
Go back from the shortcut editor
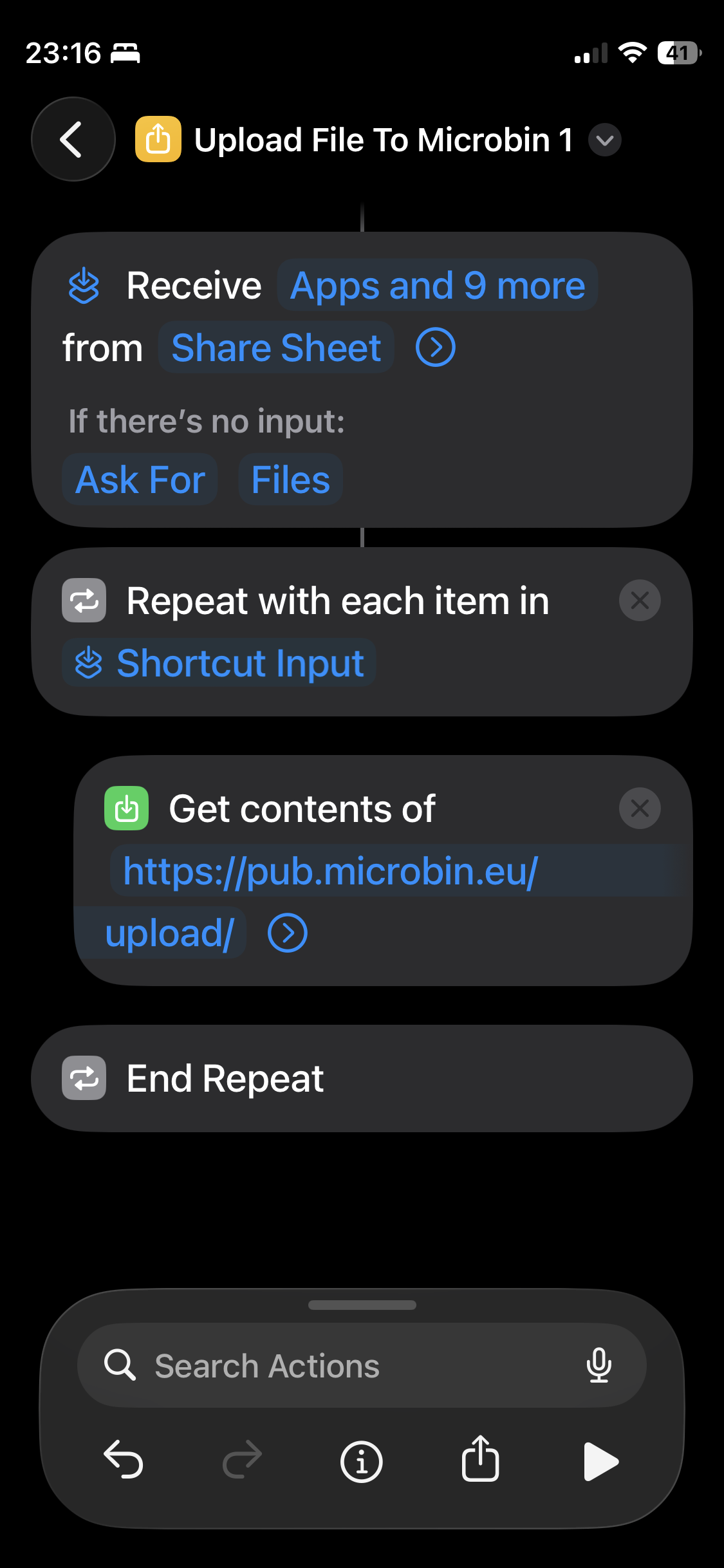73,139
